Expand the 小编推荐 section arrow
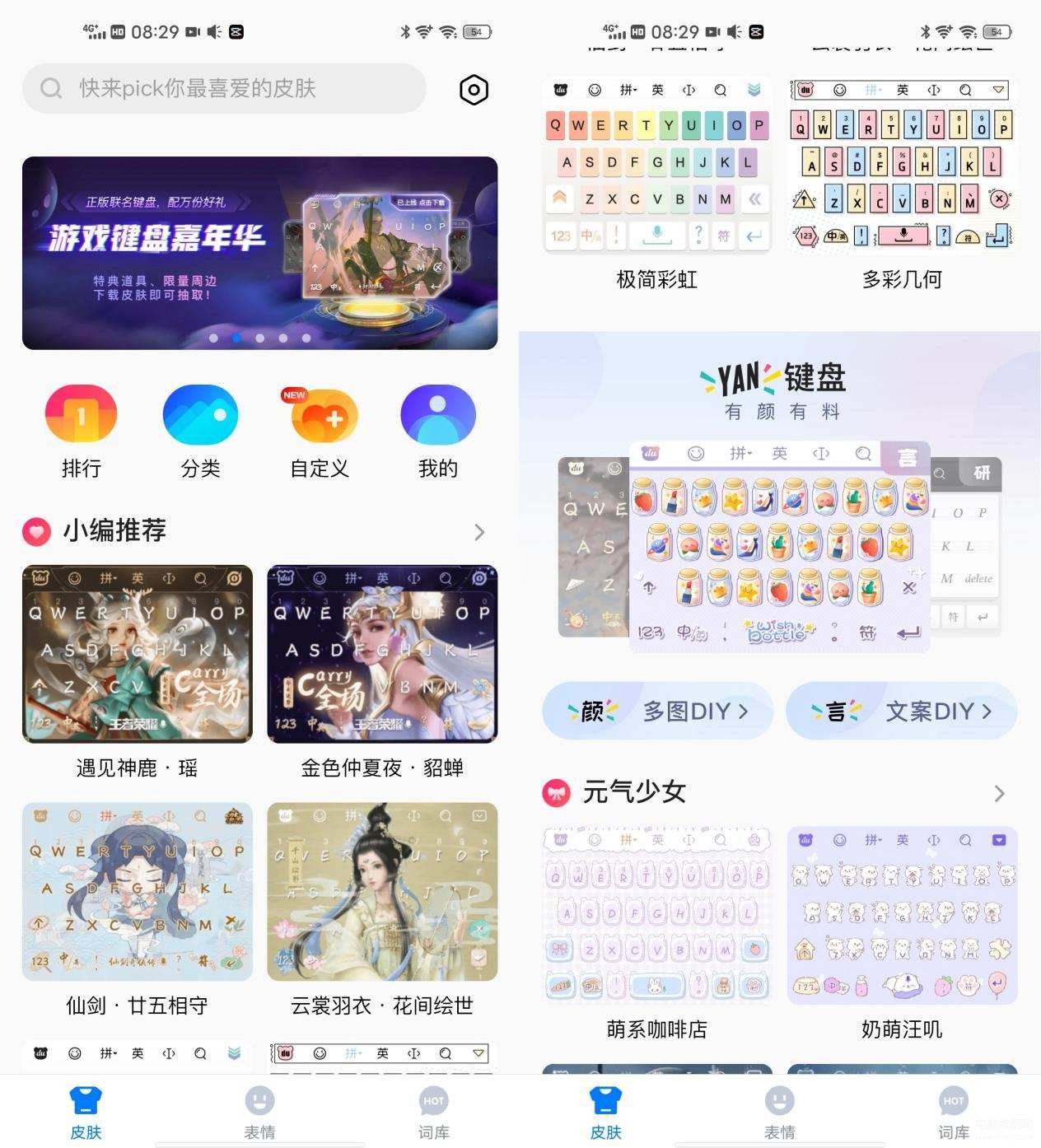The height and width of the screenshot is (1148, 1041). (x=479, y=532)
